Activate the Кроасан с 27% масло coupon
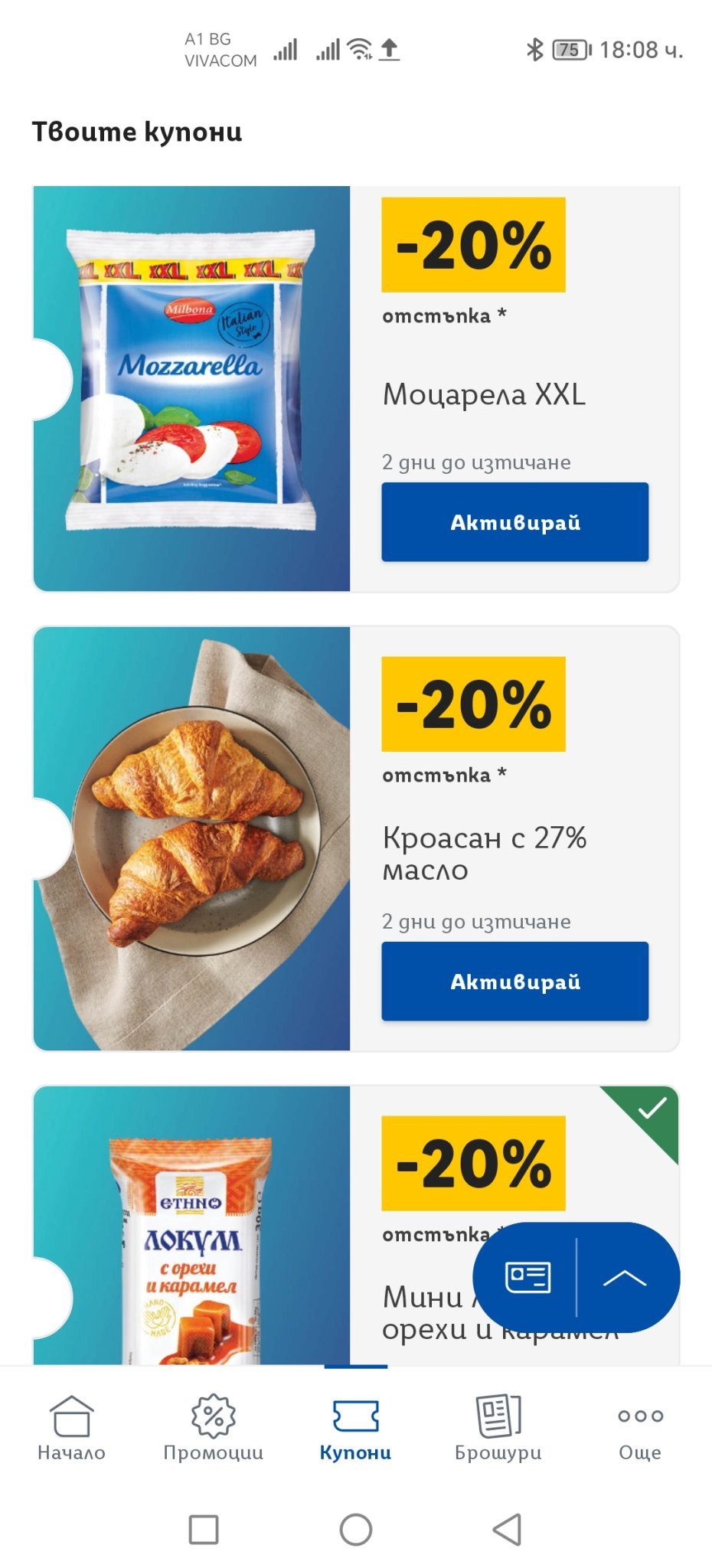The height and width of the screenshot is (1568, 712). pos(514,982)
